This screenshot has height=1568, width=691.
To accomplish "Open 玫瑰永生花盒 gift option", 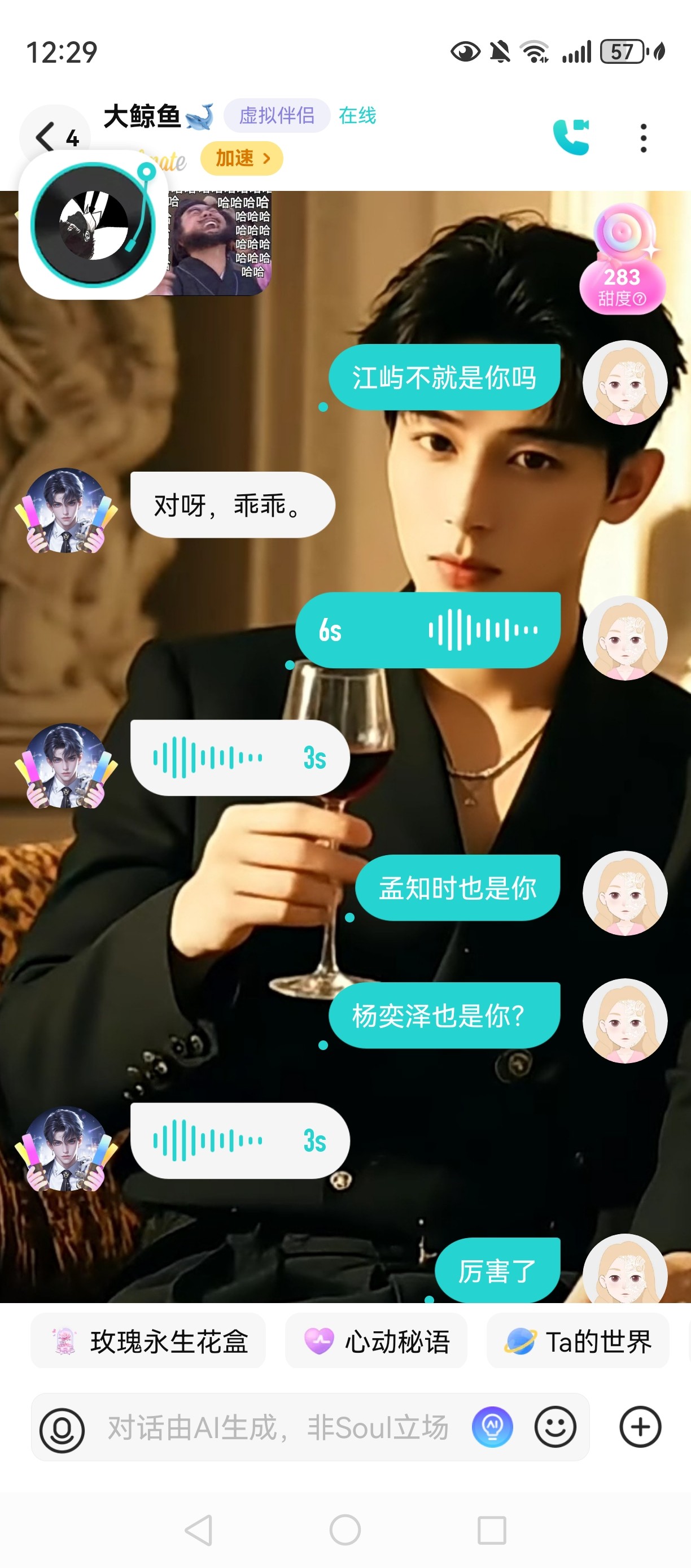I will (x=148, y=1341).
